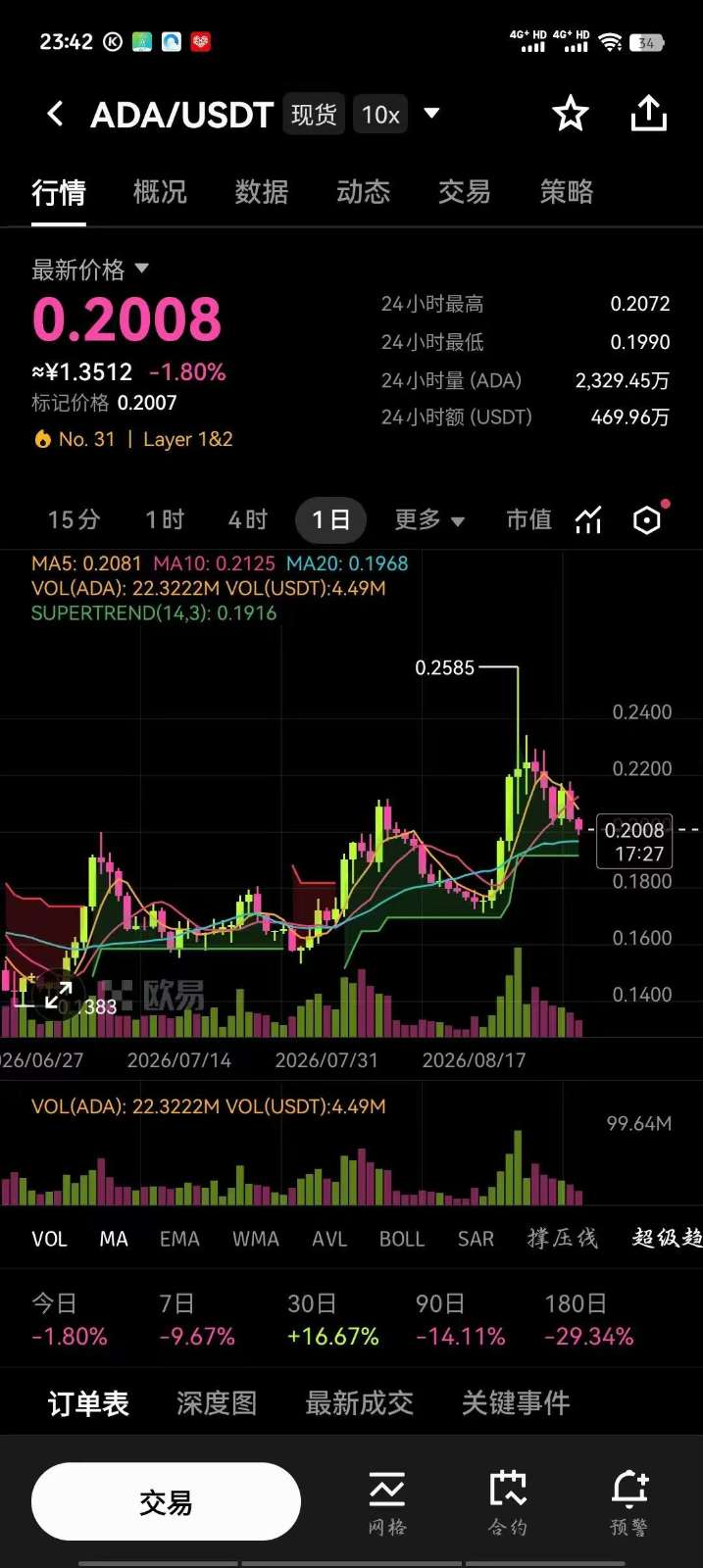The height and width of the screenshot is (1568, 703).
Task: Expand the chart to full screen
Action: [58, 994]
